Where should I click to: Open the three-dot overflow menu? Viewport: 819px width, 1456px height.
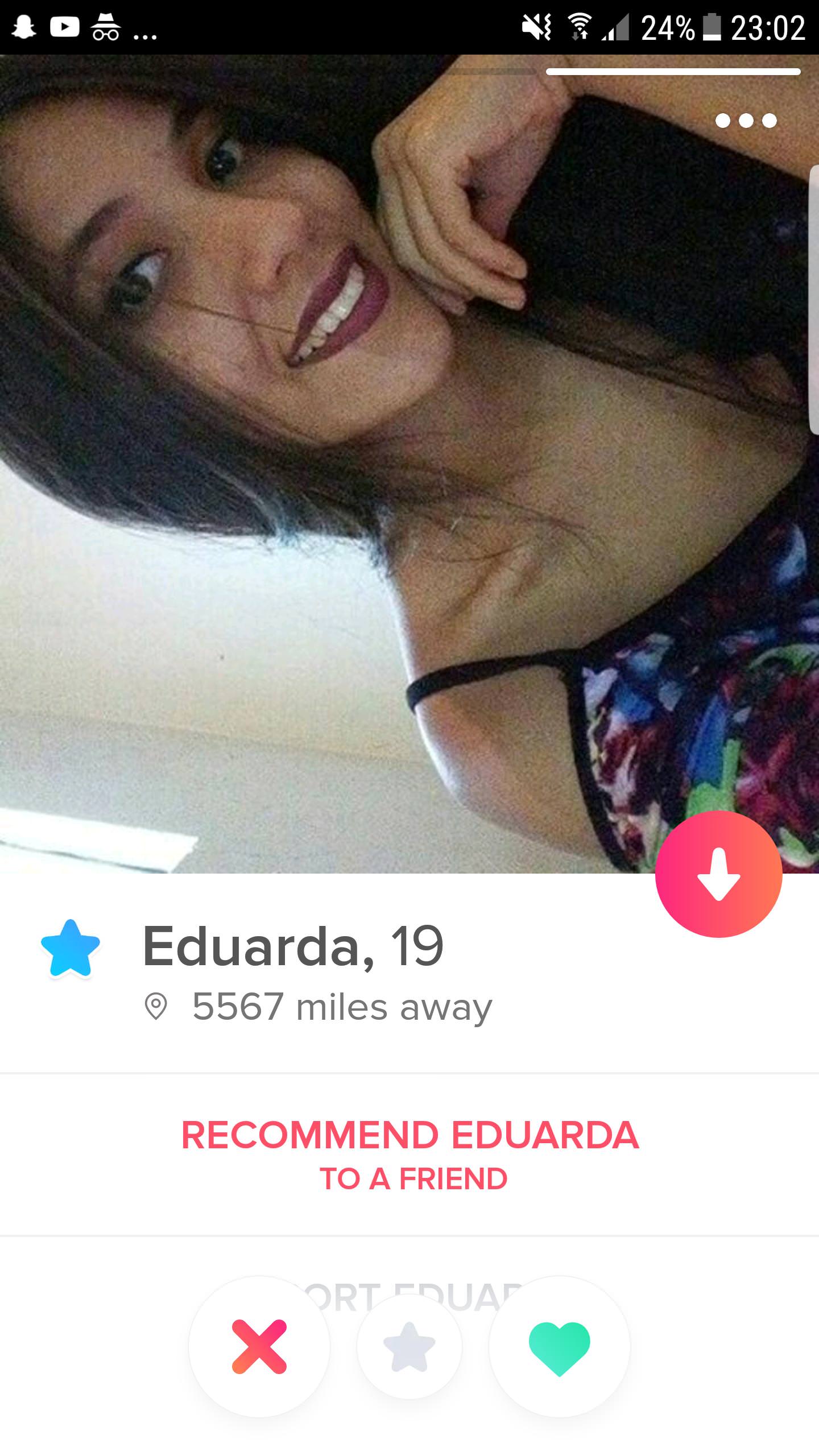[746, 121]
